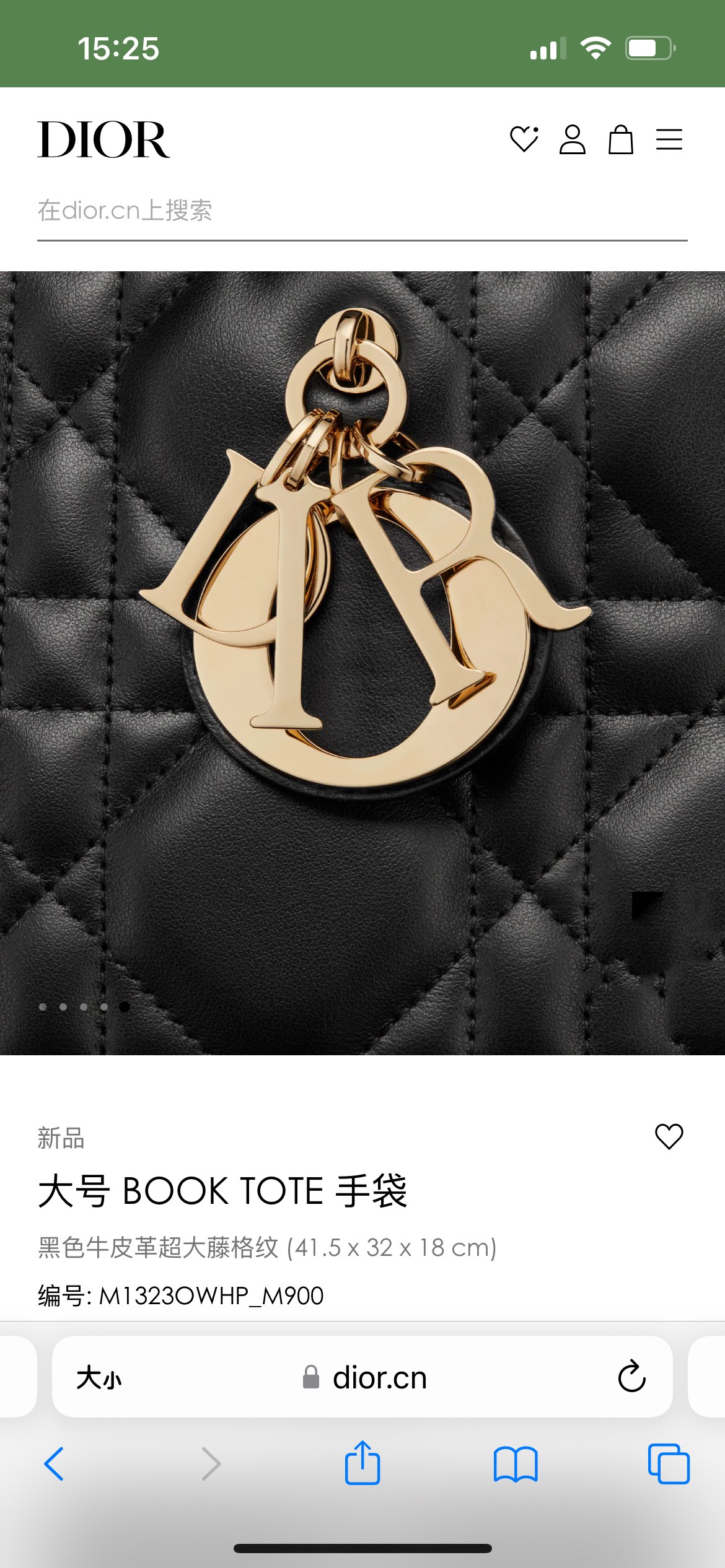Open the wishlist heart in header
Screen dimensions: 725x1568
[x=524, y=139]
